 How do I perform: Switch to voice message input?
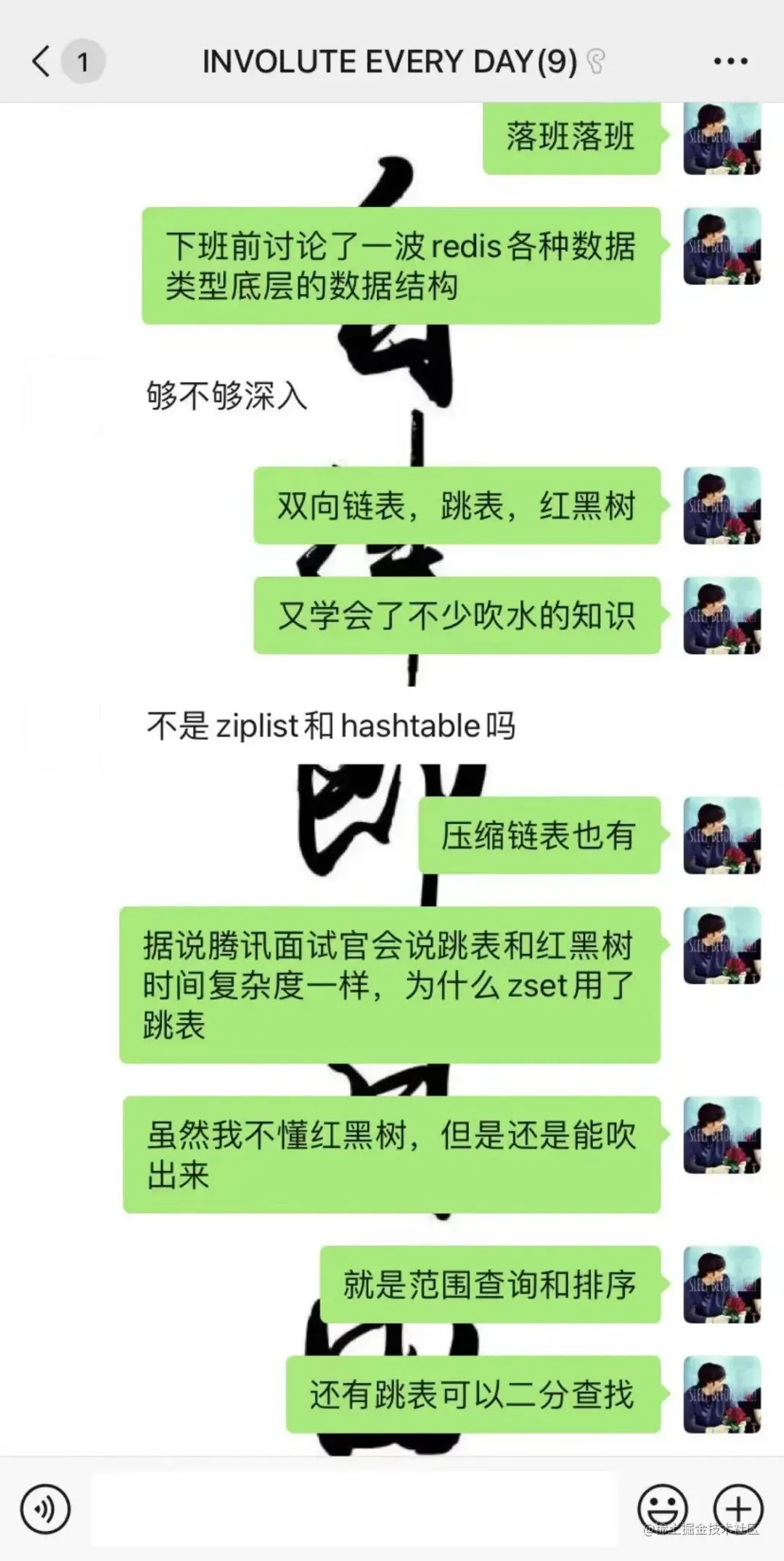(45, 1509)
